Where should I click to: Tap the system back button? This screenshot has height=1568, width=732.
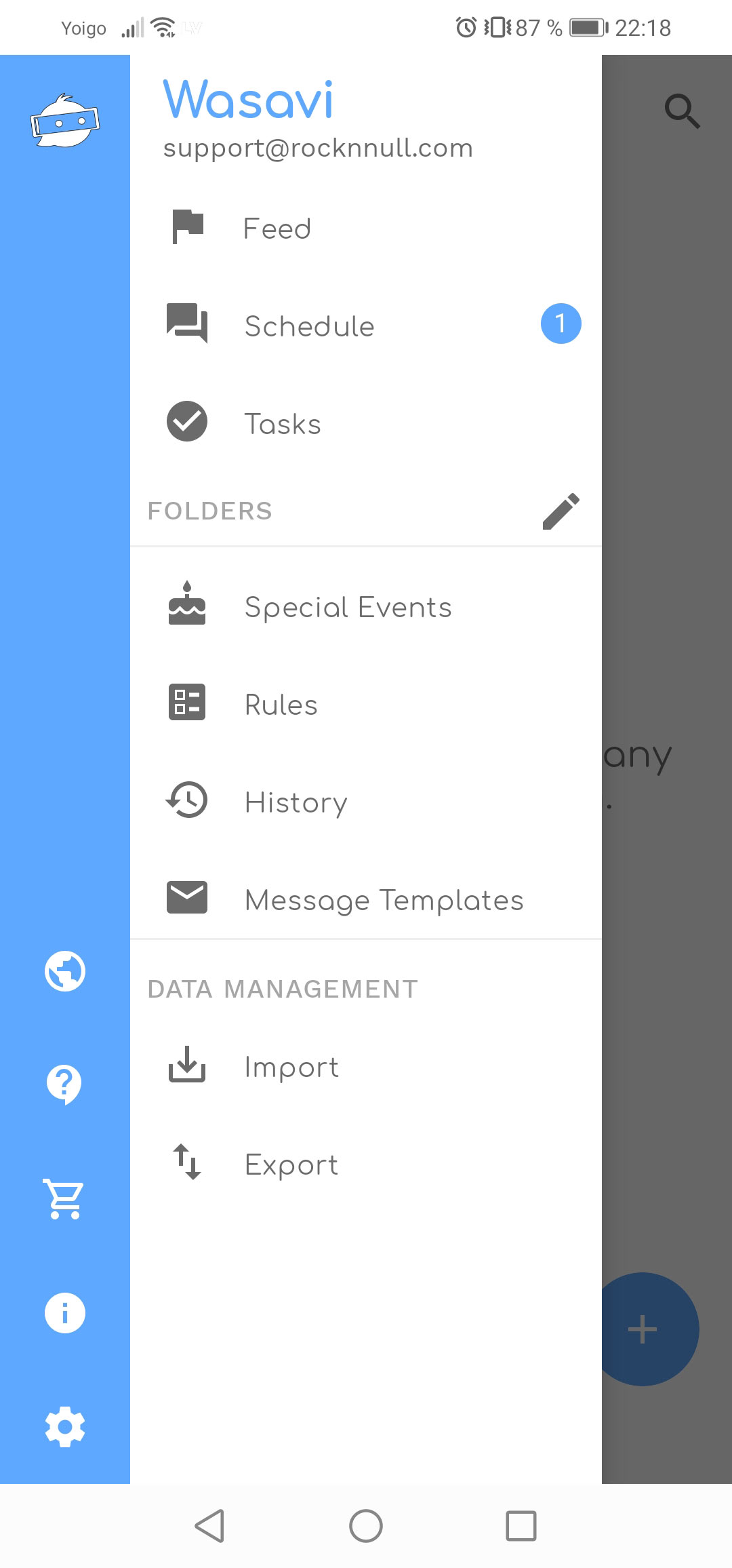tap(209, 1526)
